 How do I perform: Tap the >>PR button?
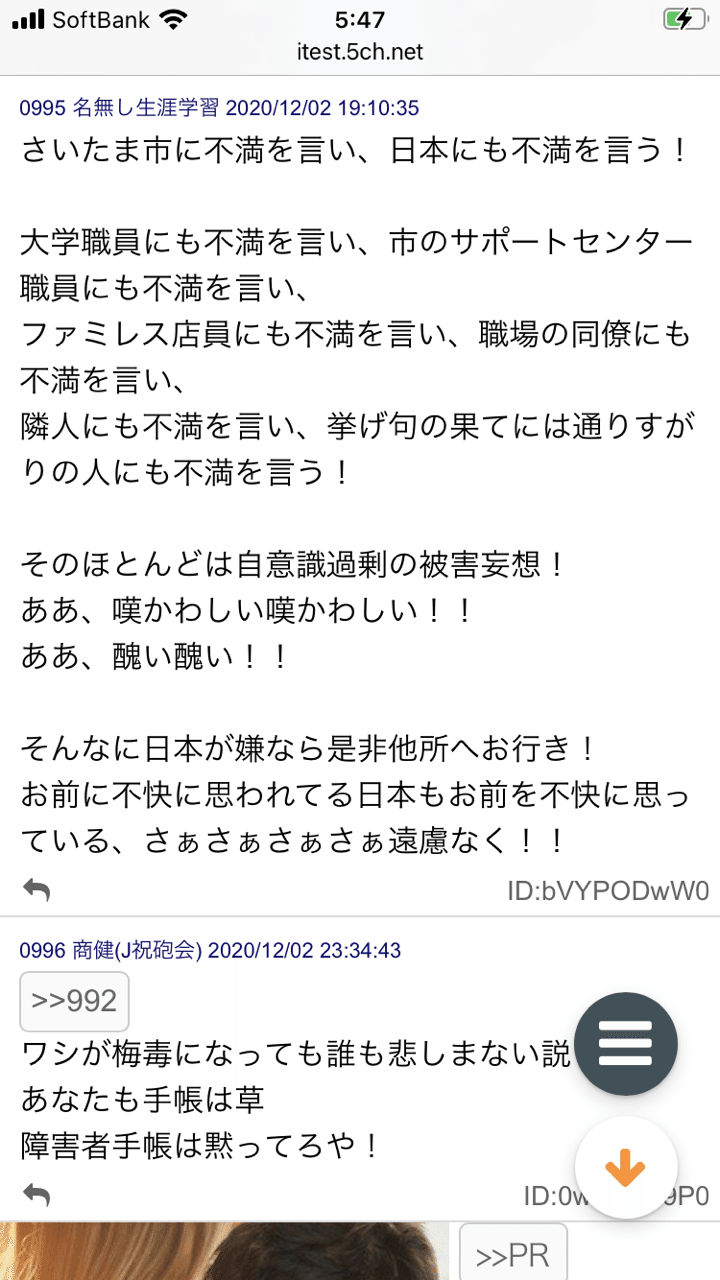(513, 1254)
